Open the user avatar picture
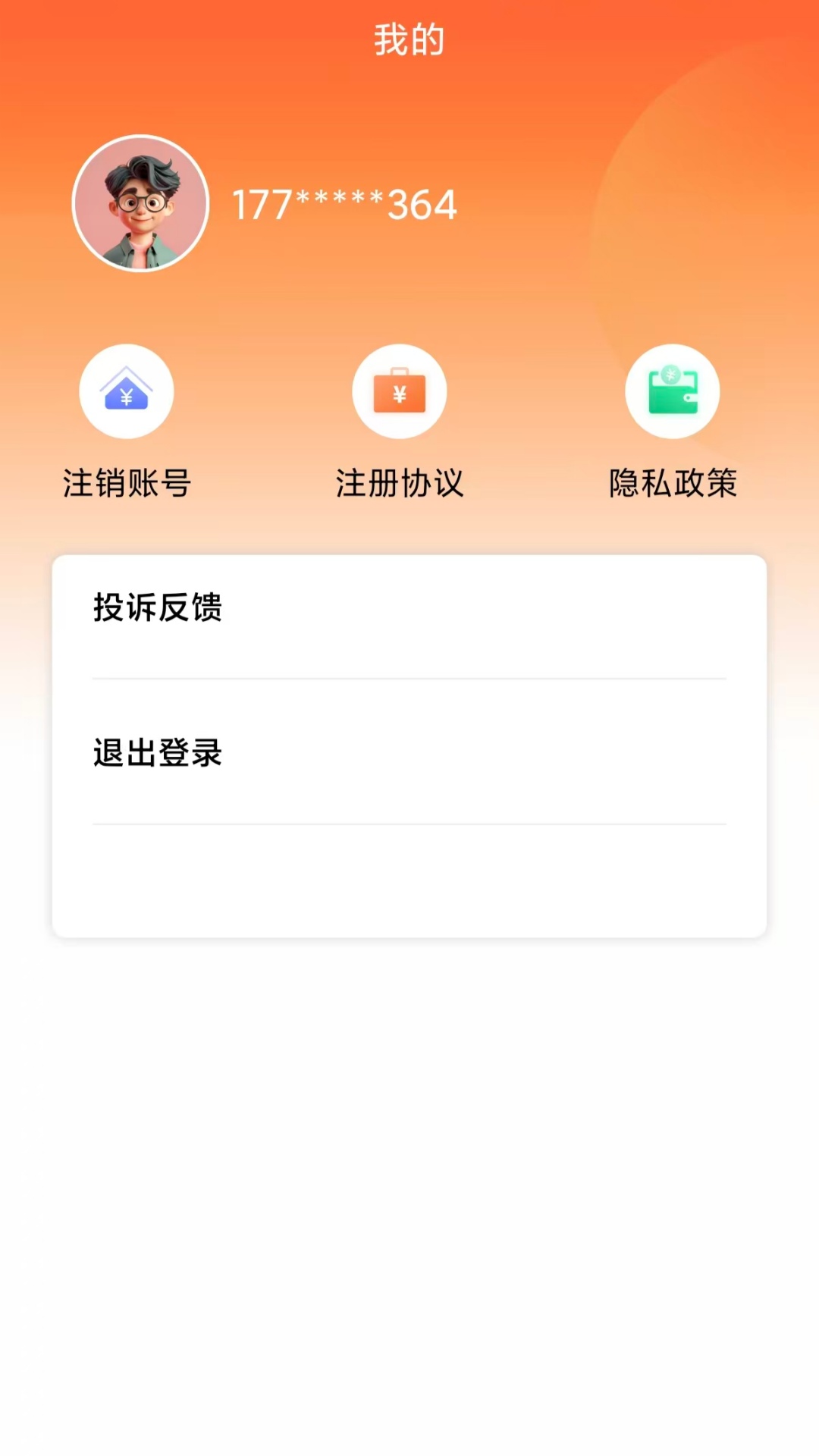This screenshot has height=1456, width=819. coord(140,202)
